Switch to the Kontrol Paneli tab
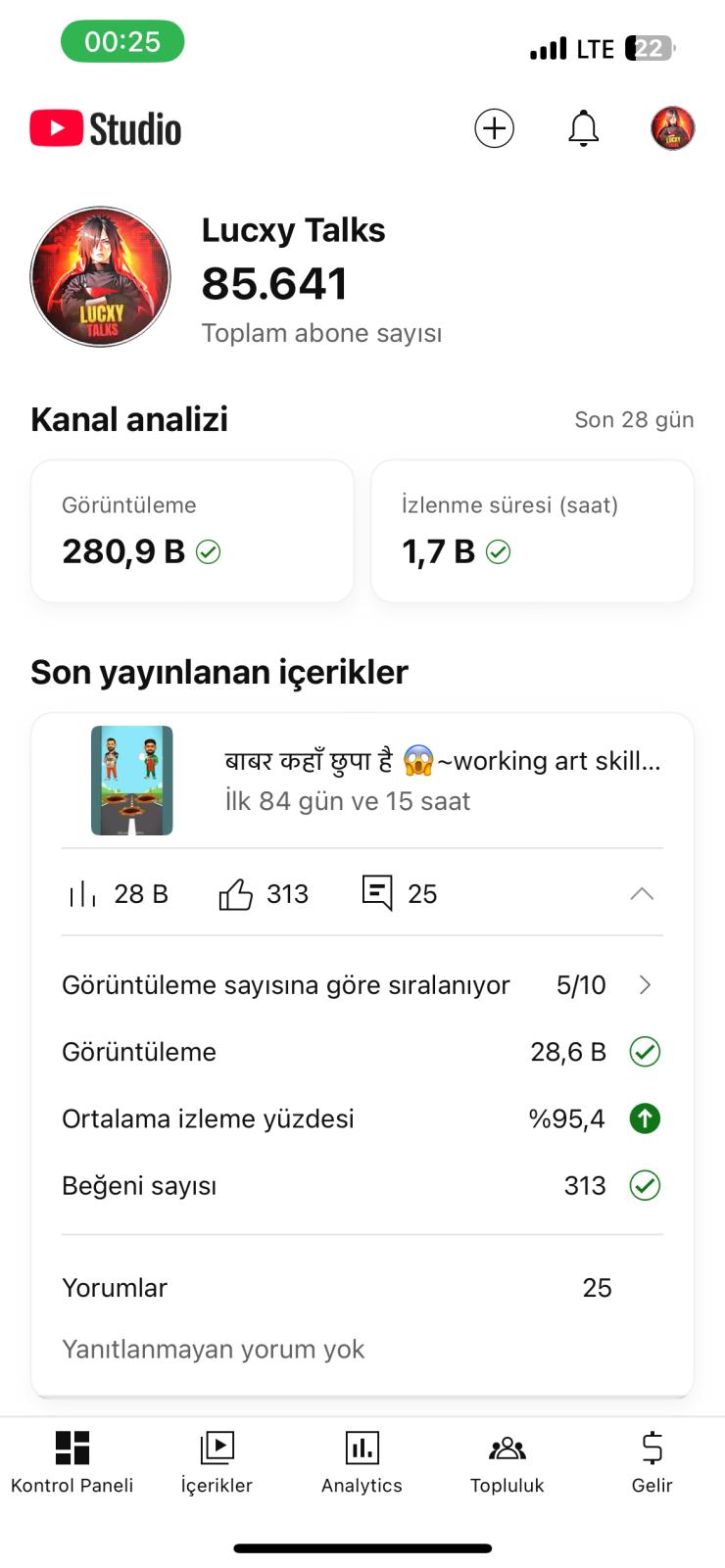This screenshot has height=1568, width=725. [72, 1461]
